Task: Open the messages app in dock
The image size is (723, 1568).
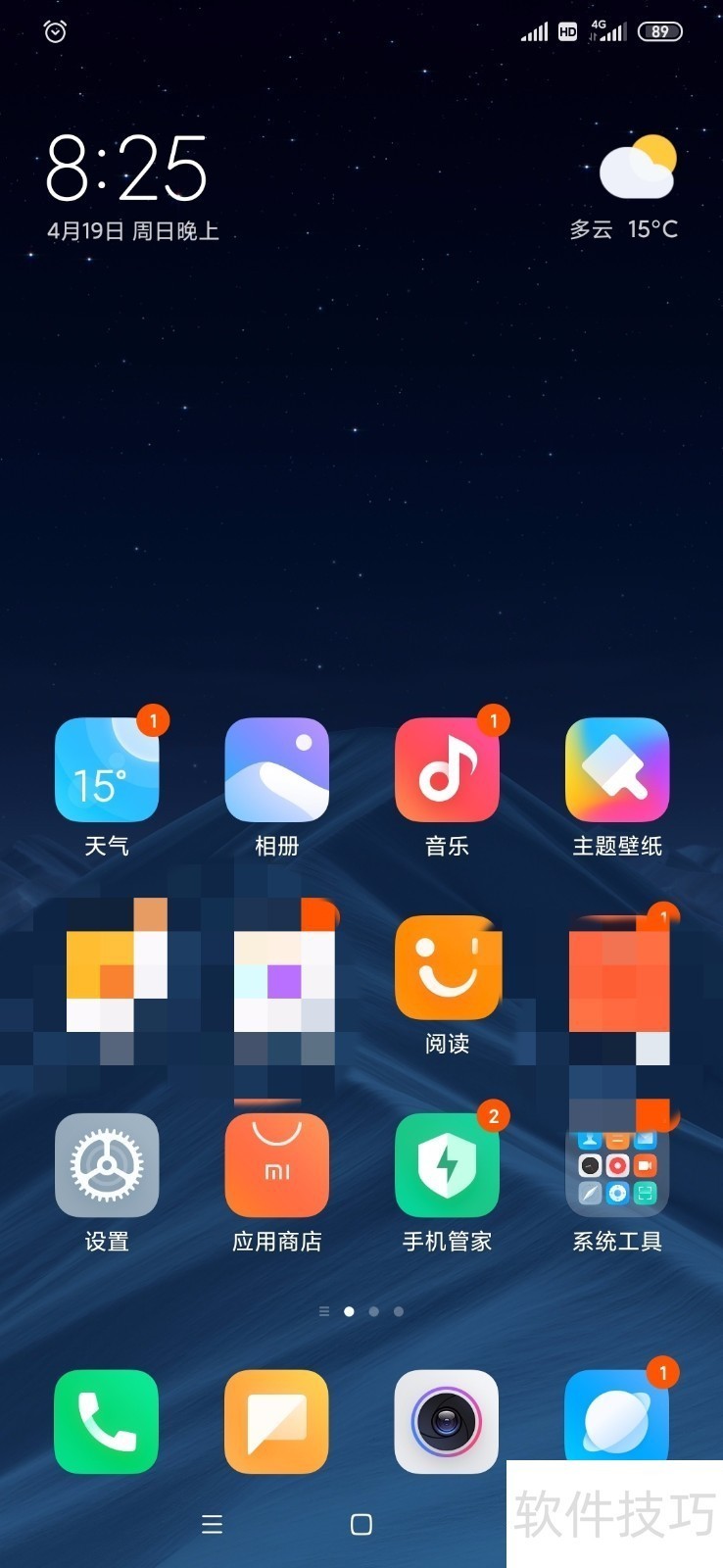Action: click(277, 1421)
